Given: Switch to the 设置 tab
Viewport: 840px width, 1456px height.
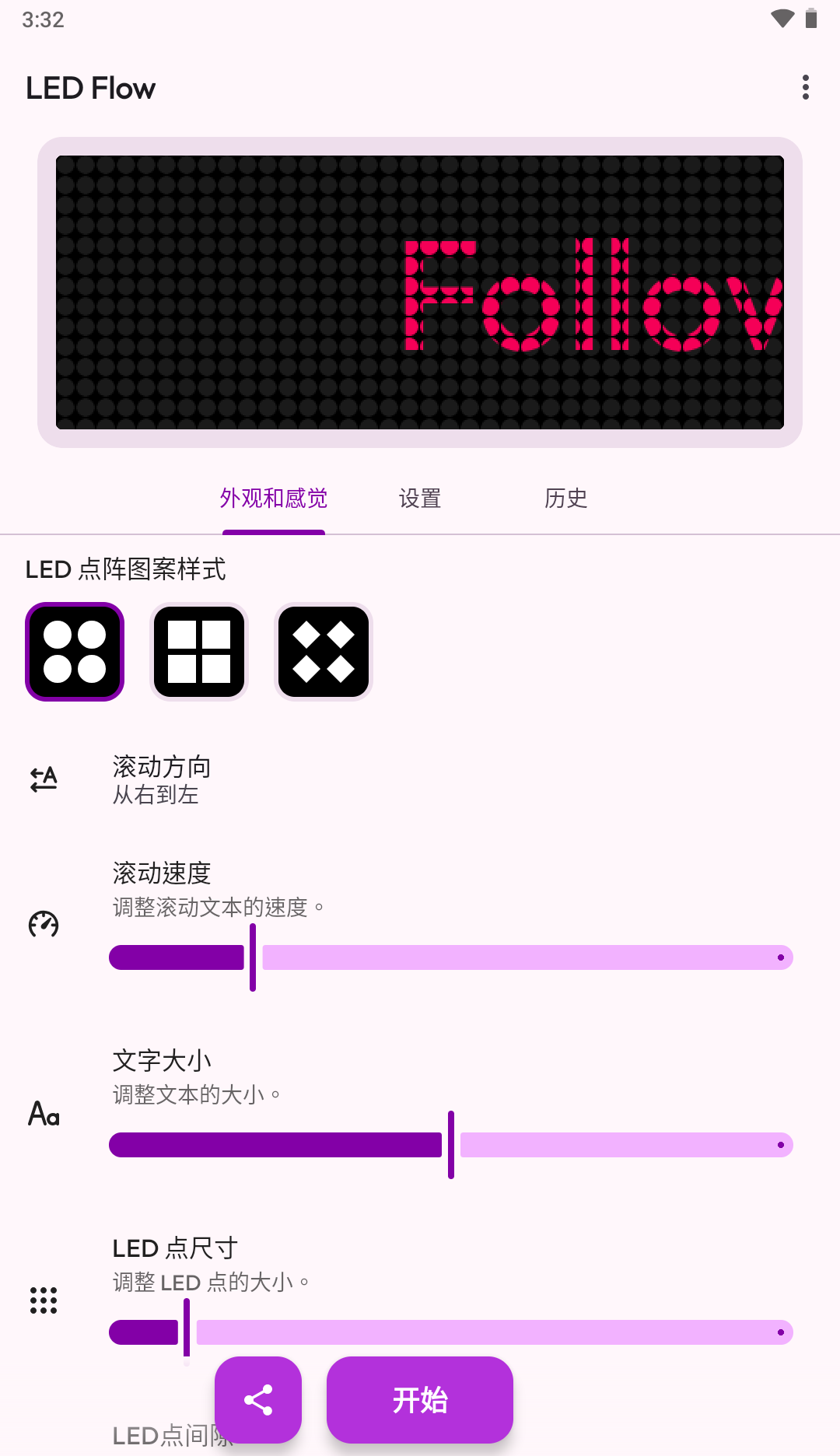Looking at the screenshot, I should click(x=420, y=499).
